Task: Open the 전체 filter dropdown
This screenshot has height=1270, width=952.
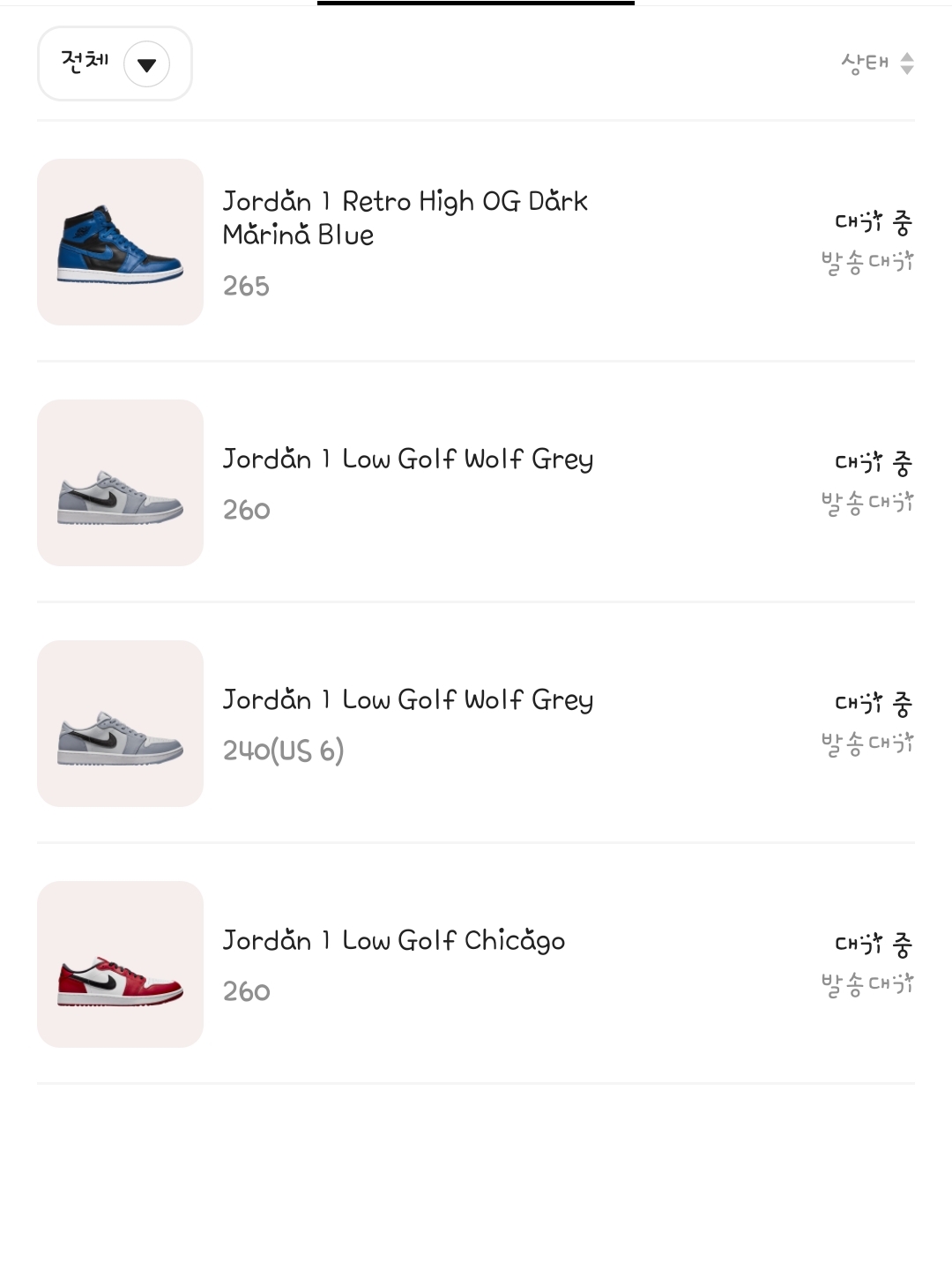Action: [115, 63]
